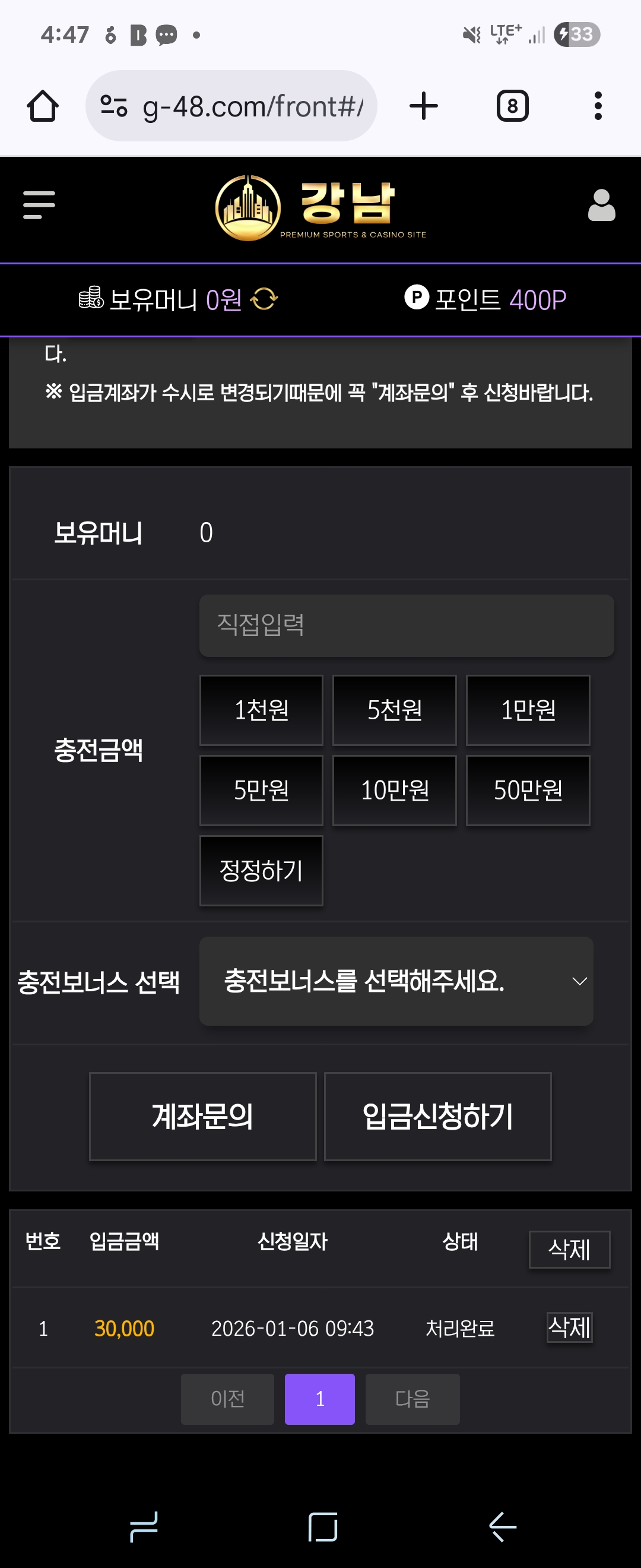Screen dimensions: 641x1568
Task: Open the user profile icon
Action: (601, 205)
